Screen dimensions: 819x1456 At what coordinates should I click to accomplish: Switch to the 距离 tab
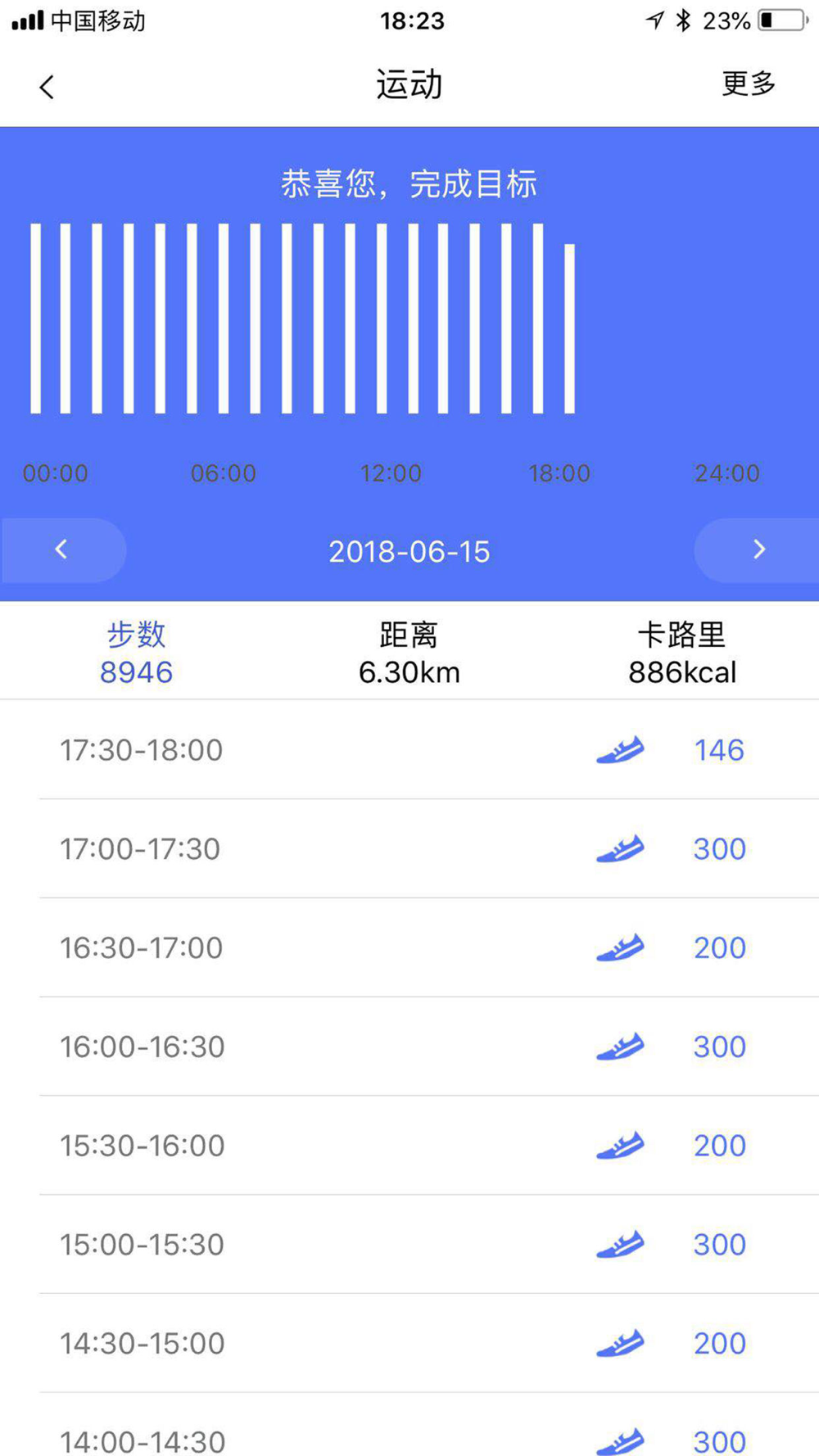click(x=409, y=653)
